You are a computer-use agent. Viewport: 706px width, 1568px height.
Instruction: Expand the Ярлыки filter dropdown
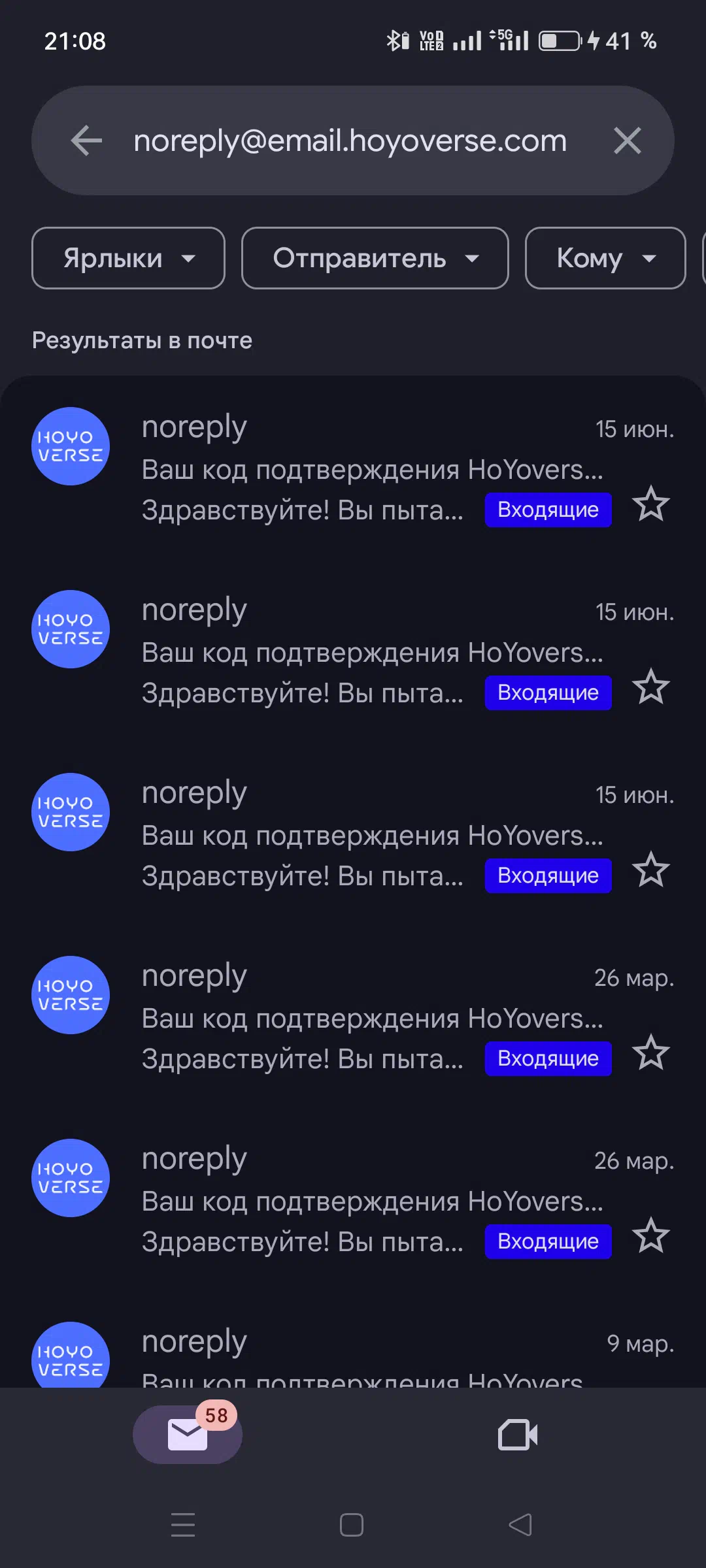point(128,258)
